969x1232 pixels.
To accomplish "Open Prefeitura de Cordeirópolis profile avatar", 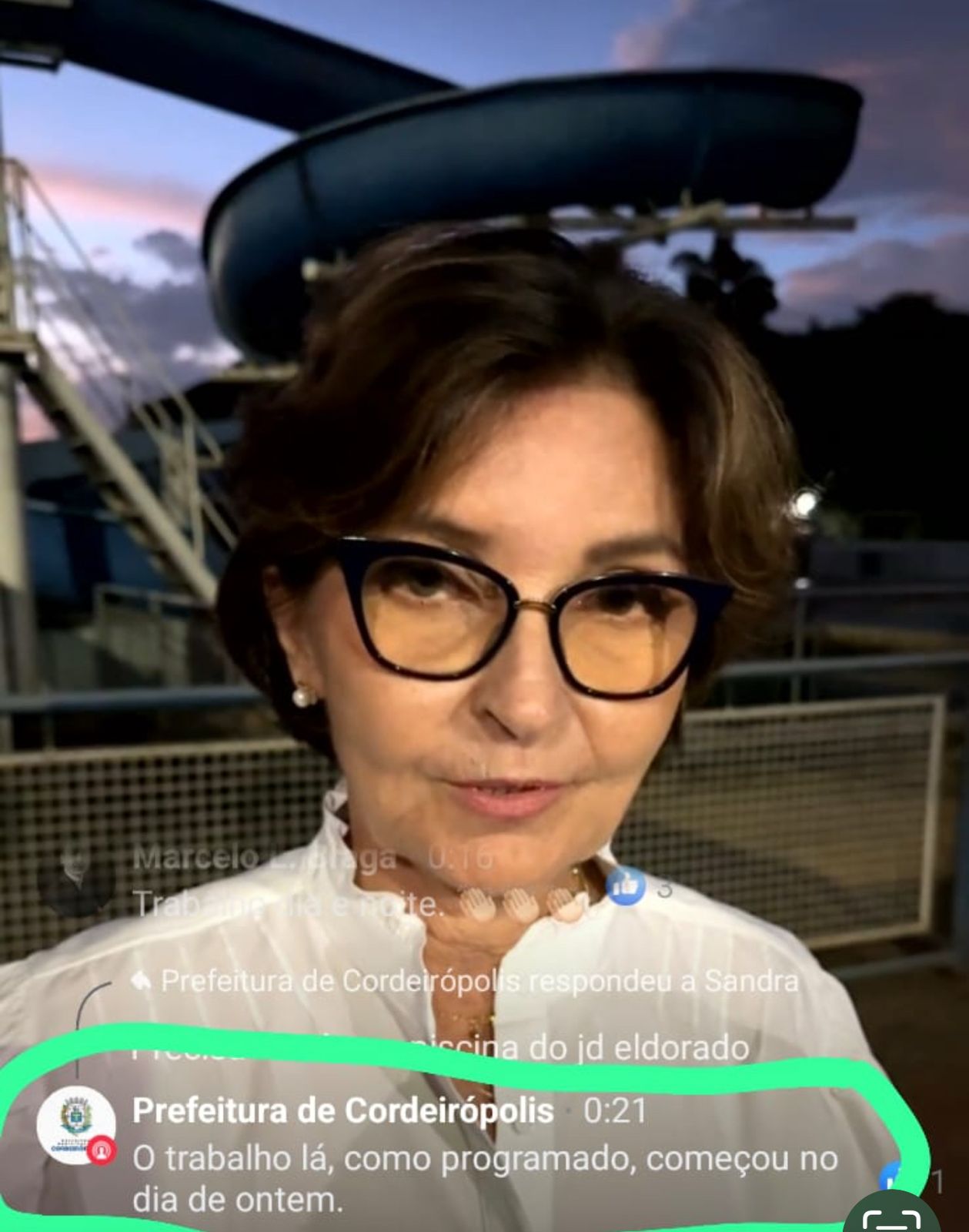I will [76, 1123].
